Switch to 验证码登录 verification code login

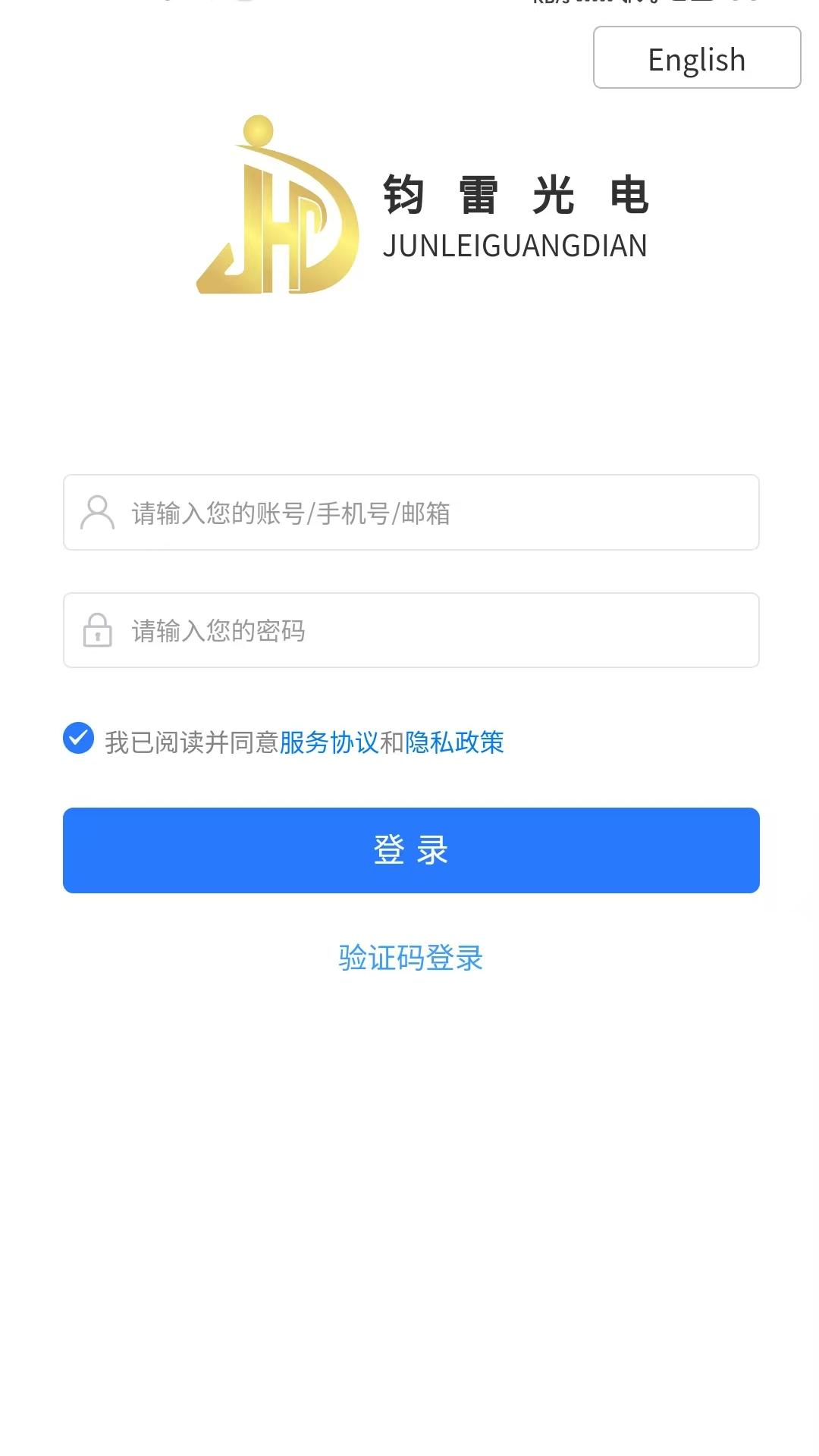tap(409, 959)
